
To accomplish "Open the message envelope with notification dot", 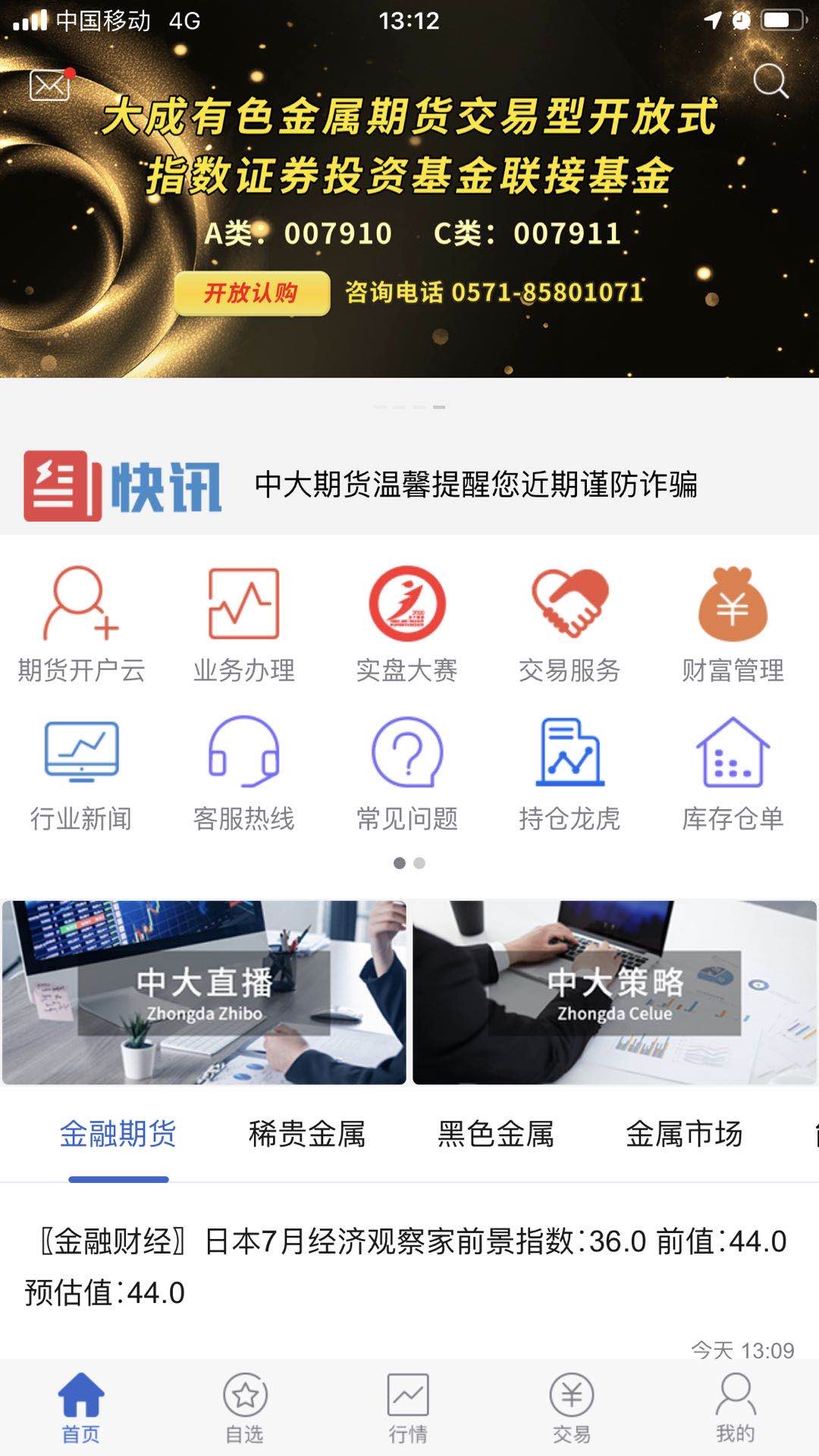I will click(49, 82).
